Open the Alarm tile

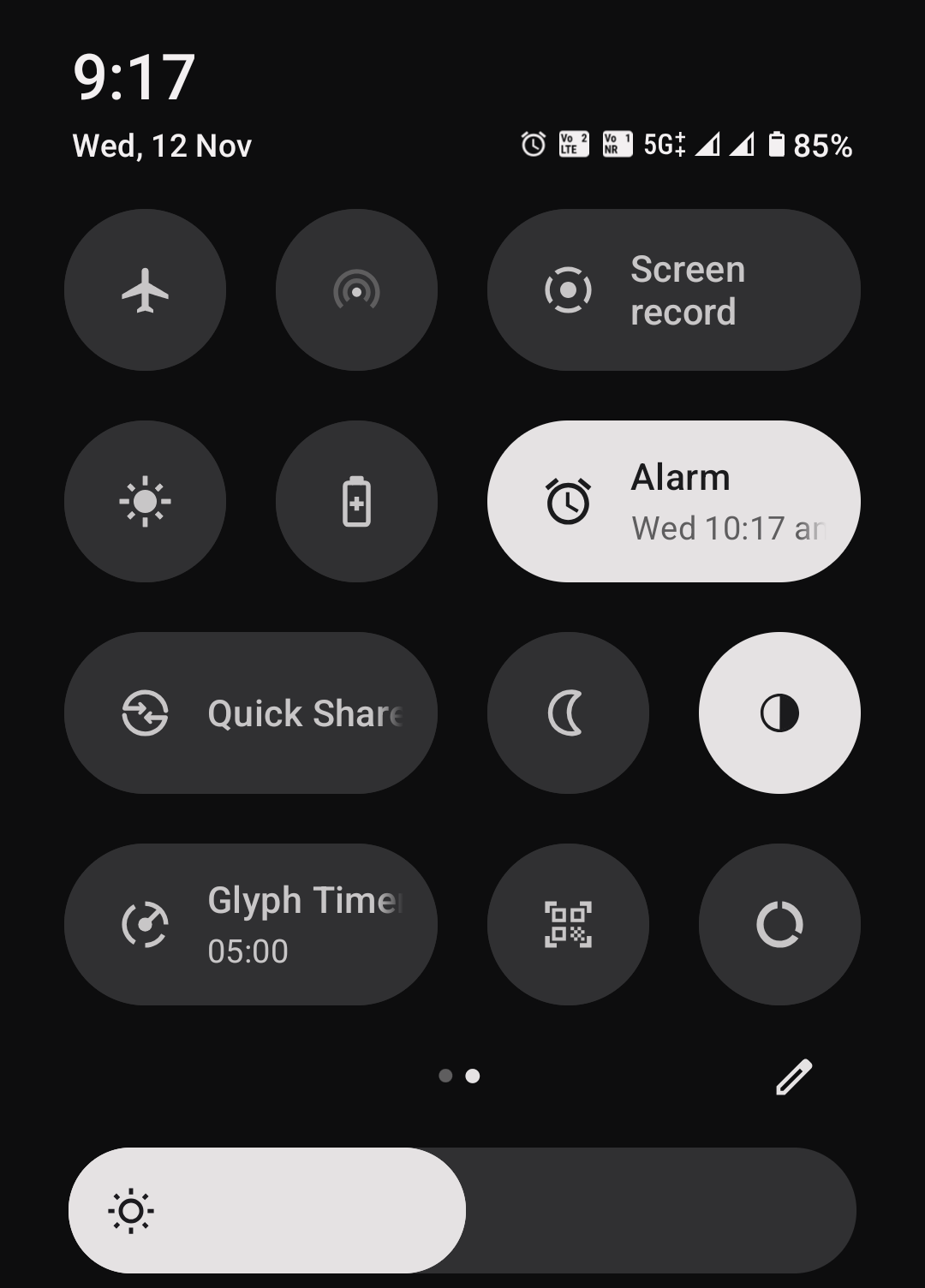click(673, 502)
